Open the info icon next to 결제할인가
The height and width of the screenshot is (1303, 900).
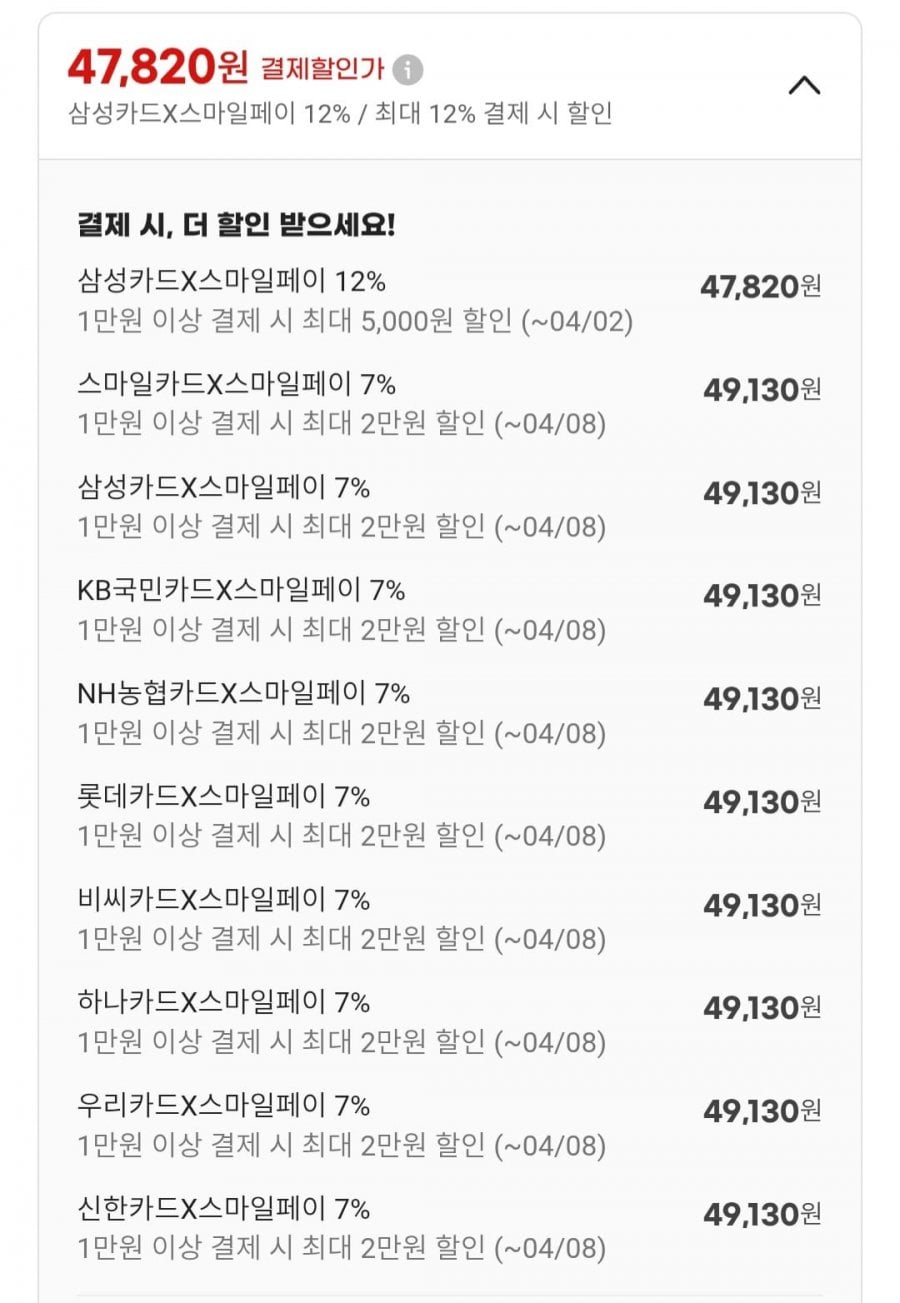click(407, 70)
